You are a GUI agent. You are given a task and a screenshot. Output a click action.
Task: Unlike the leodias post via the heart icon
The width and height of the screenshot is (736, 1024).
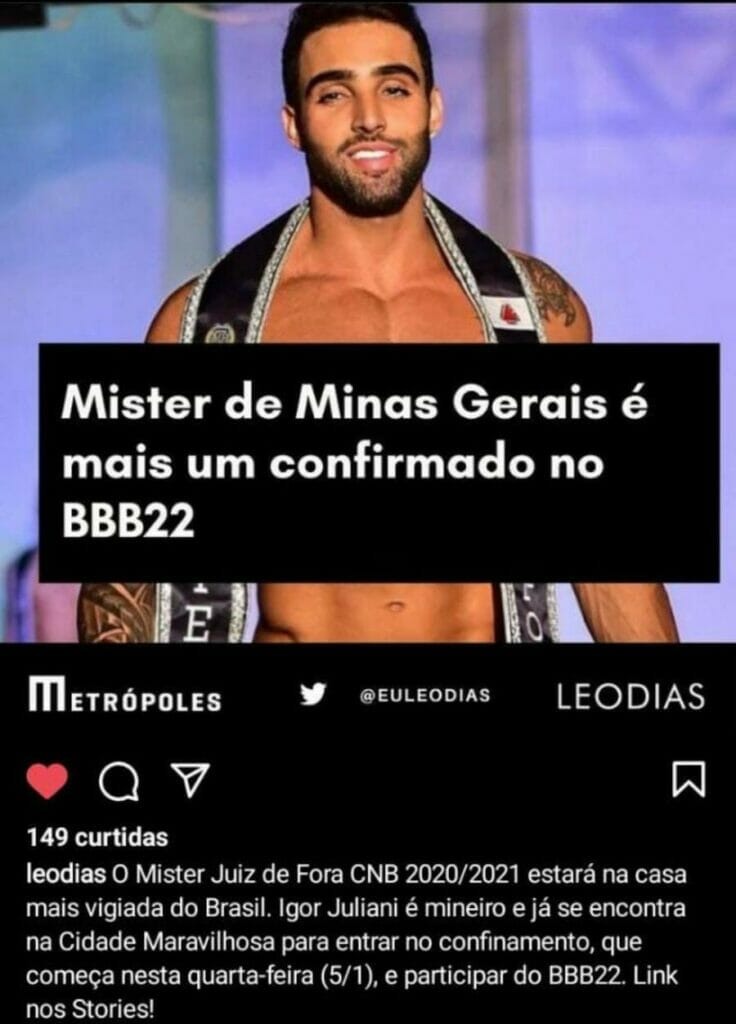[x=47, y=780]
